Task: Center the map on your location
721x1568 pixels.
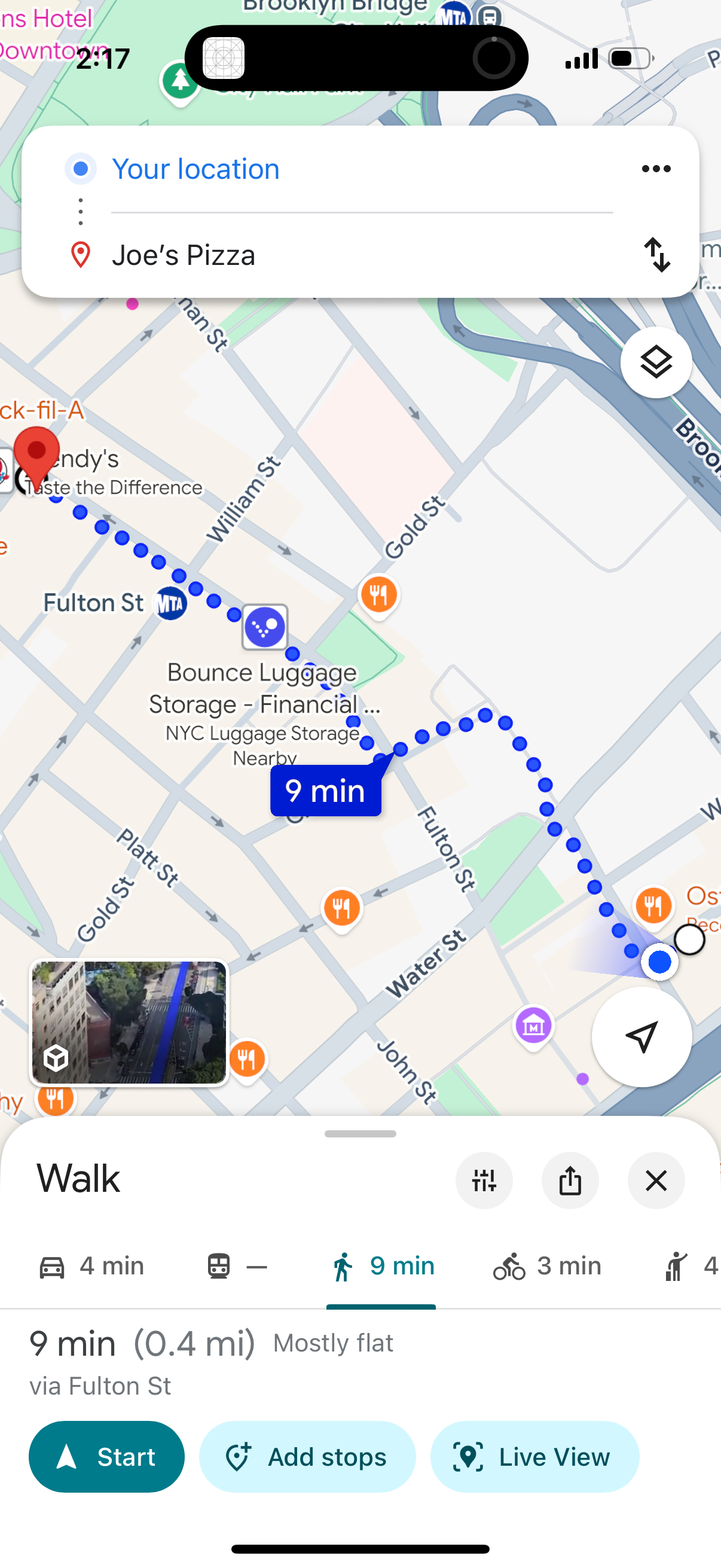Action: pyautogui.click(x=641, y=1037)
